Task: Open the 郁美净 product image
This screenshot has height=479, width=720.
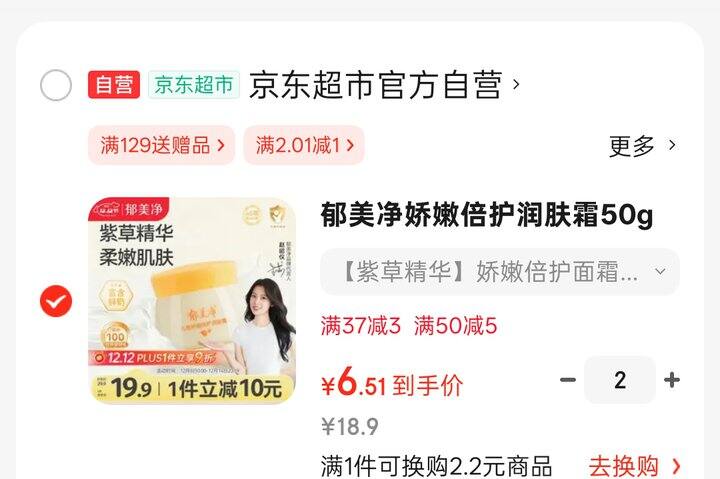Action: pos(193,301)
